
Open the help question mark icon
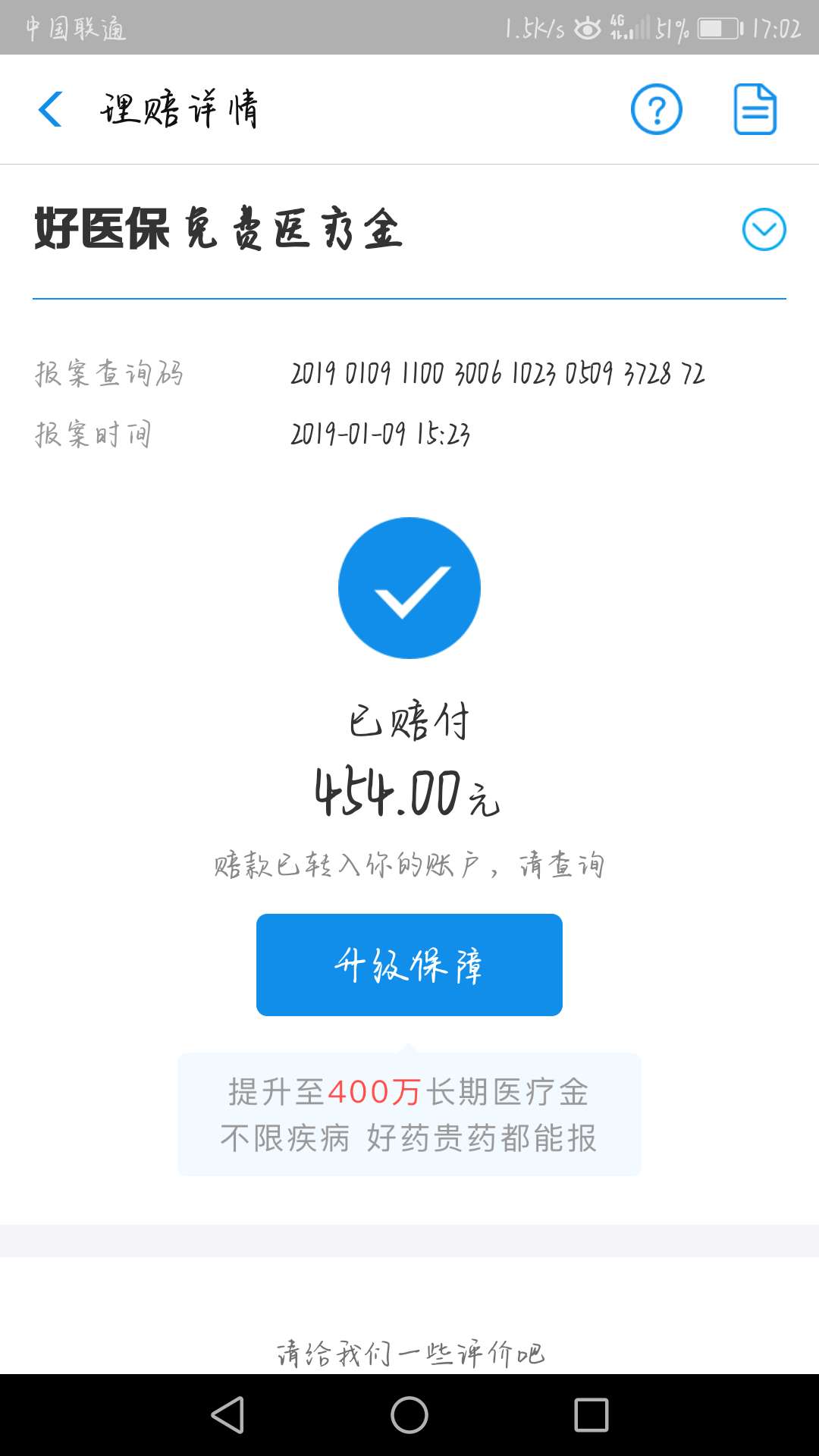pos(657,108)
